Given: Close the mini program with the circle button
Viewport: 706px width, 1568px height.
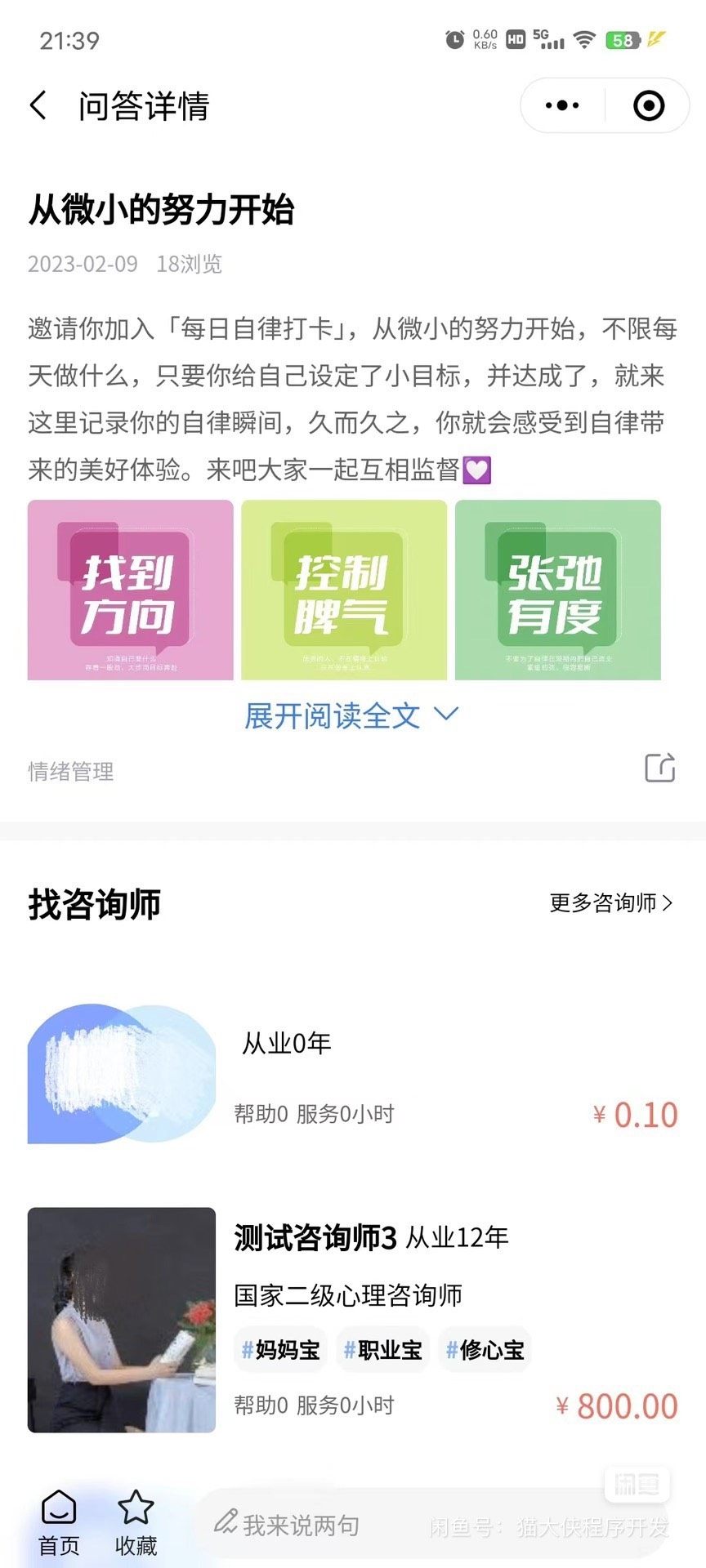Looking at the screenshot, I should tap(649, 105).
